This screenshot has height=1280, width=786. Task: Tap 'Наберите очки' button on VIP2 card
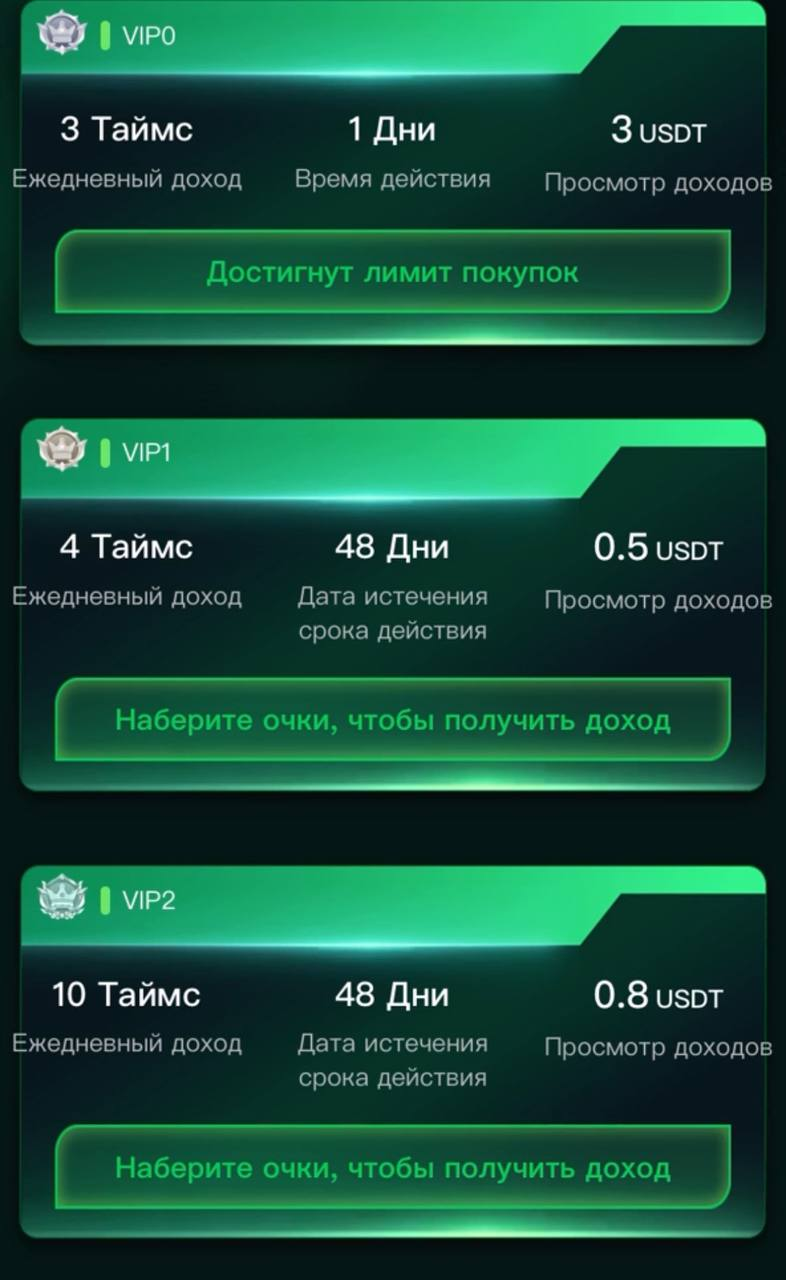[x=392, y=1167]
